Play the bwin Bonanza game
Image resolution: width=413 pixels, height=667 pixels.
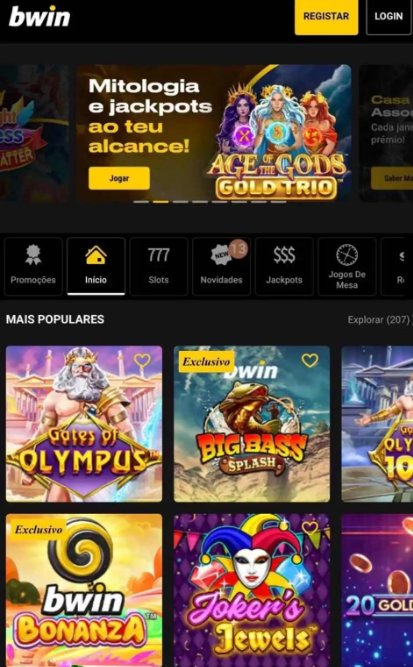pos(84,590)
